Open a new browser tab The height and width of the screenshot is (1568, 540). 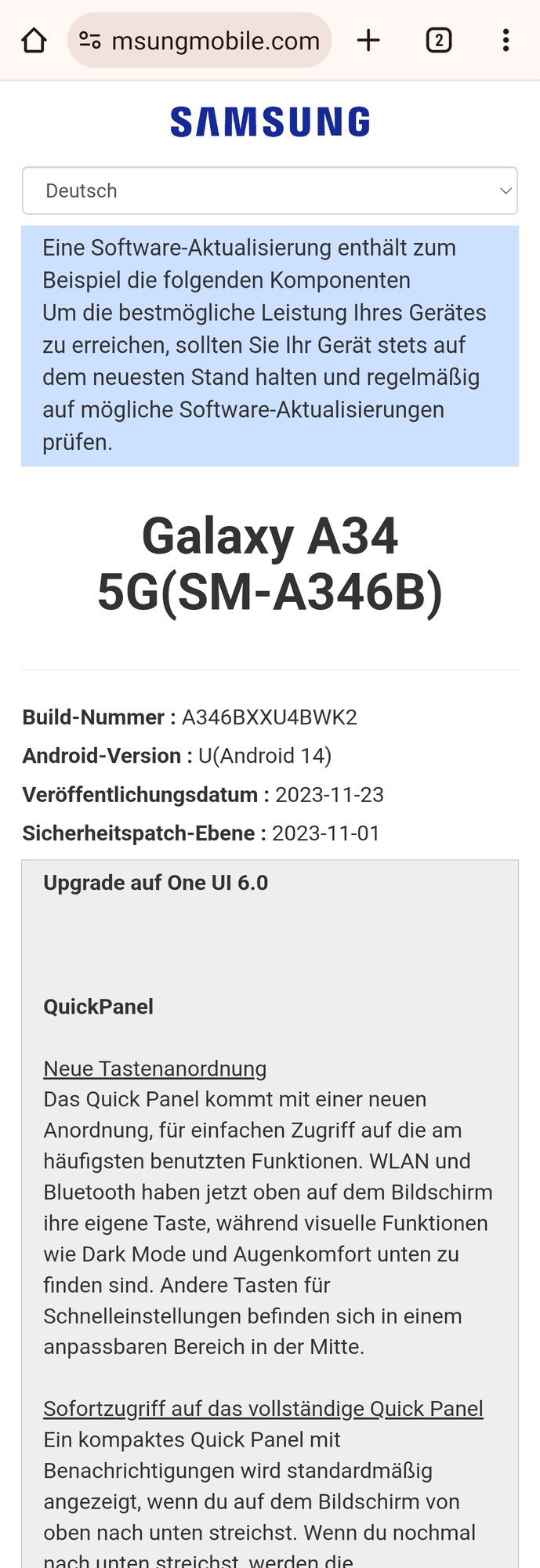tap(368, 40)
